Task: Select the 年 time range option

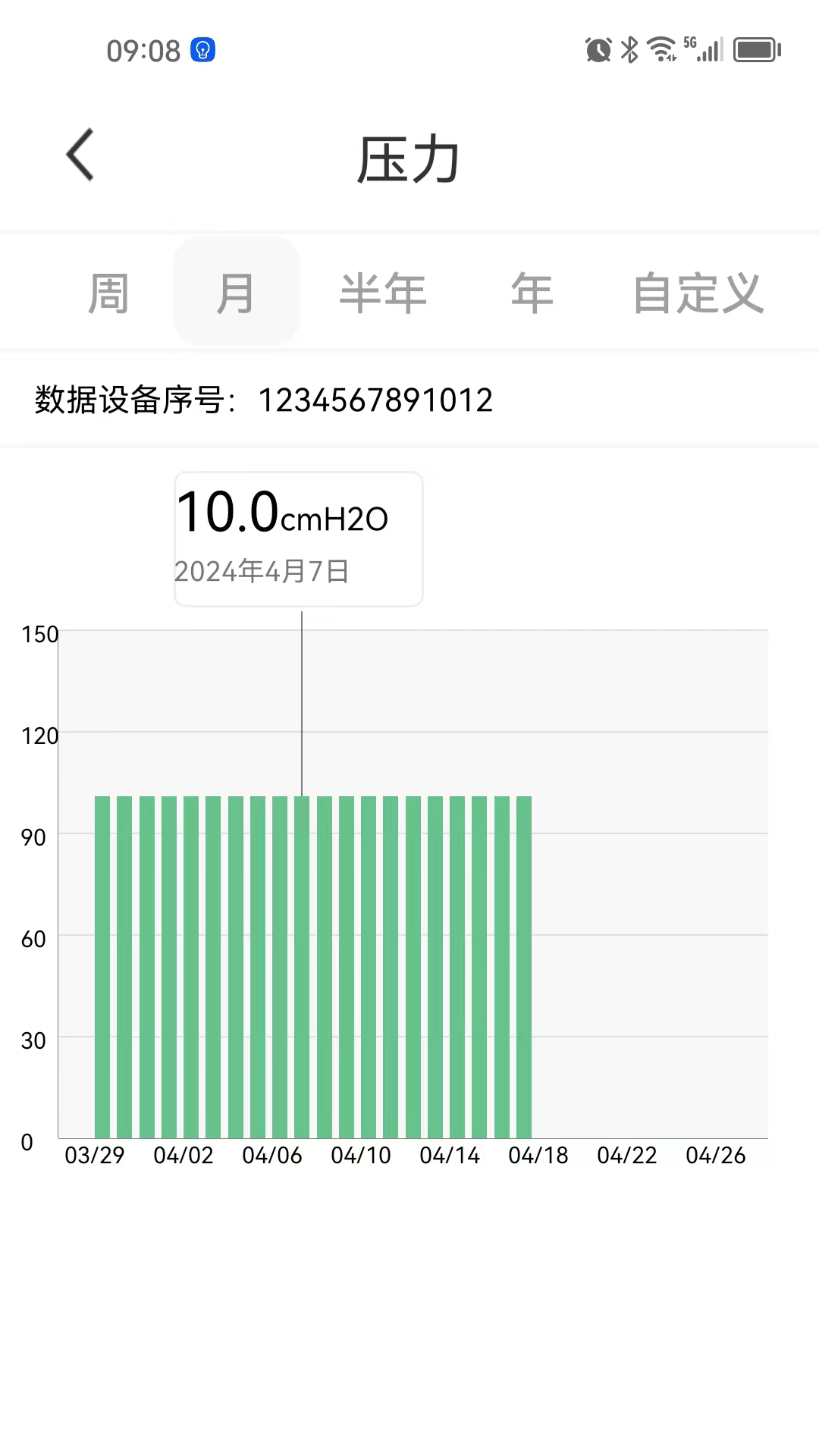Action: pos(532,291)
